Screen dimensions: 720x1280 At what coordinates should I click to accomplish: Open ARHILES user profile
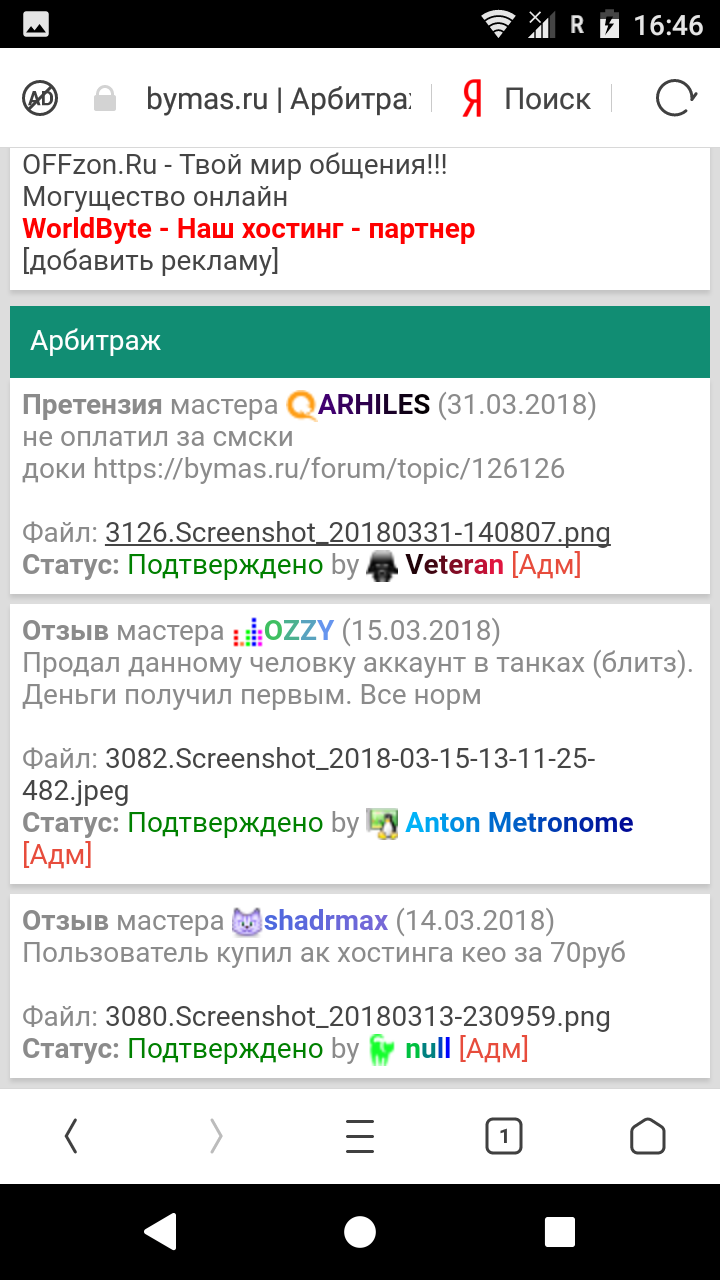point(374,405)
